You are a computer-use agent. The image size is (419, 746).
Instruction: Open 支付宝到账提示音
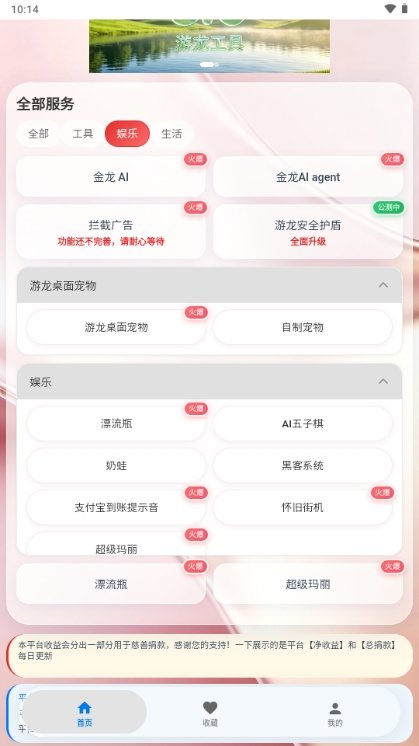click(116, 507)
